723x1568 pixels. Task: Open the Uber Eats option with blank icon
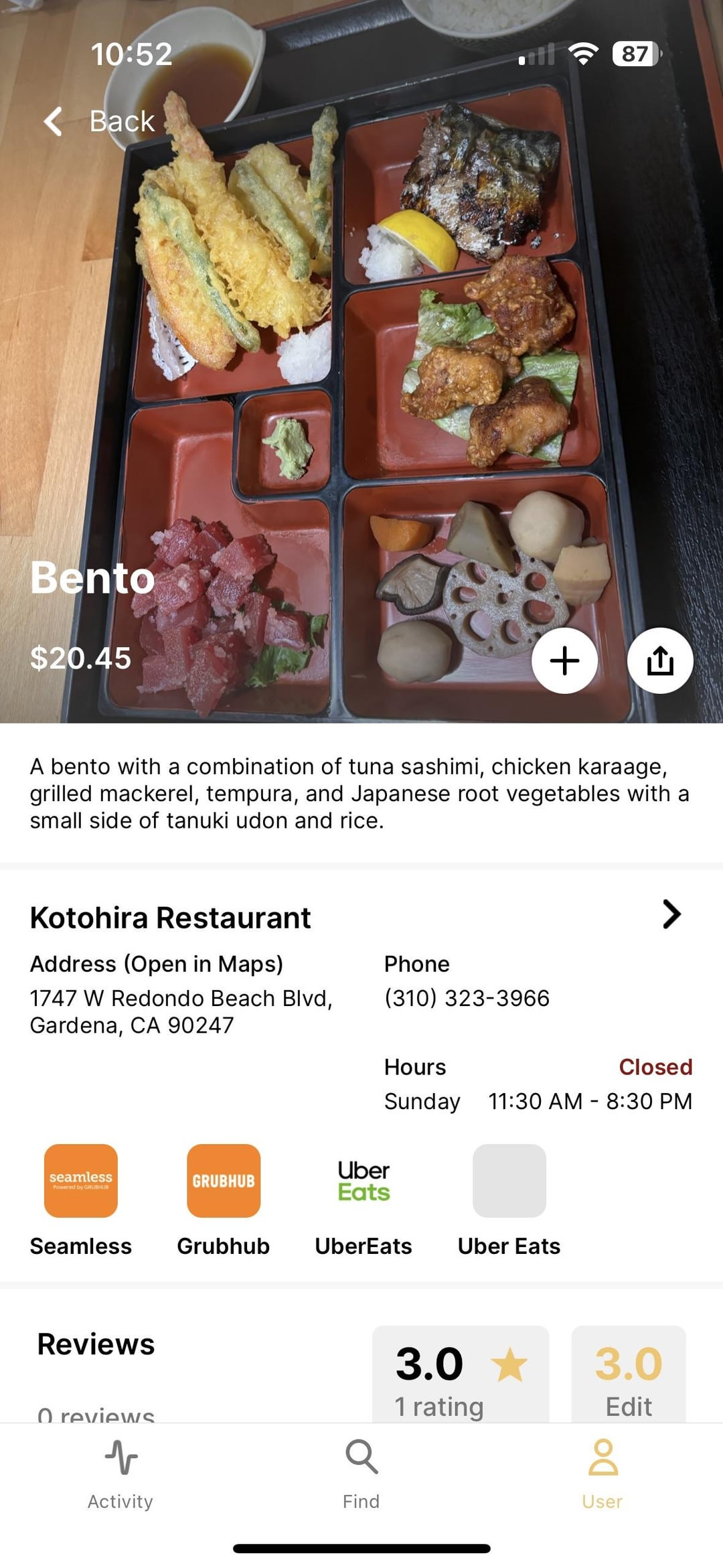coord(509,1181)
